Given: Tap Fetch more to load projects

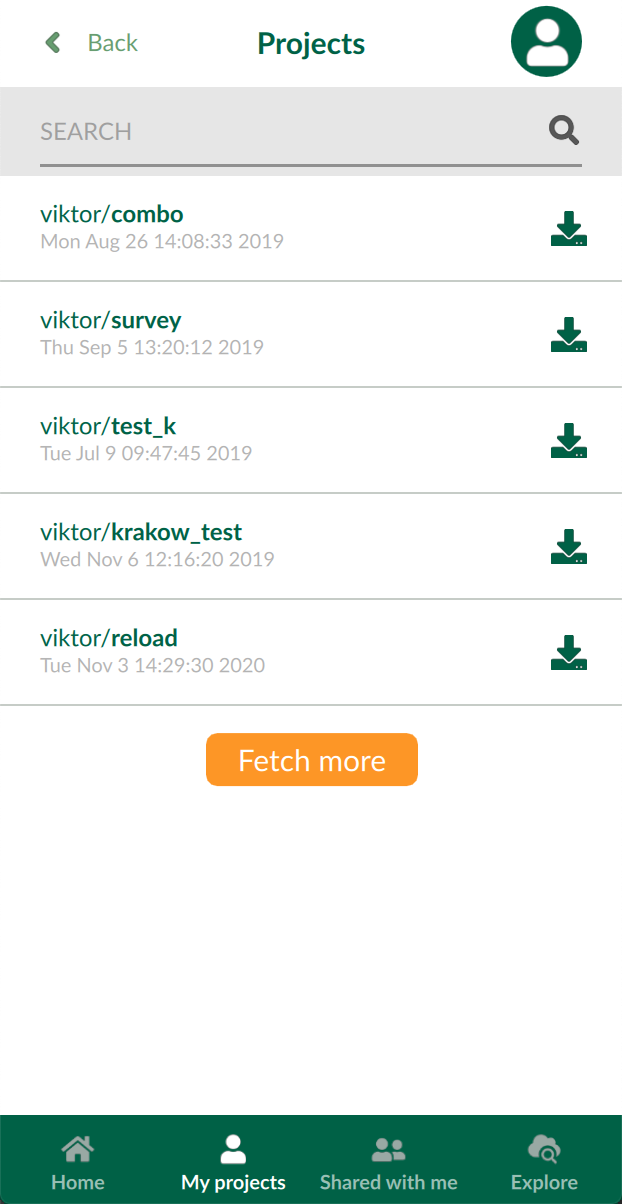Looking at the screenshot, I should [x=311, y=760].
